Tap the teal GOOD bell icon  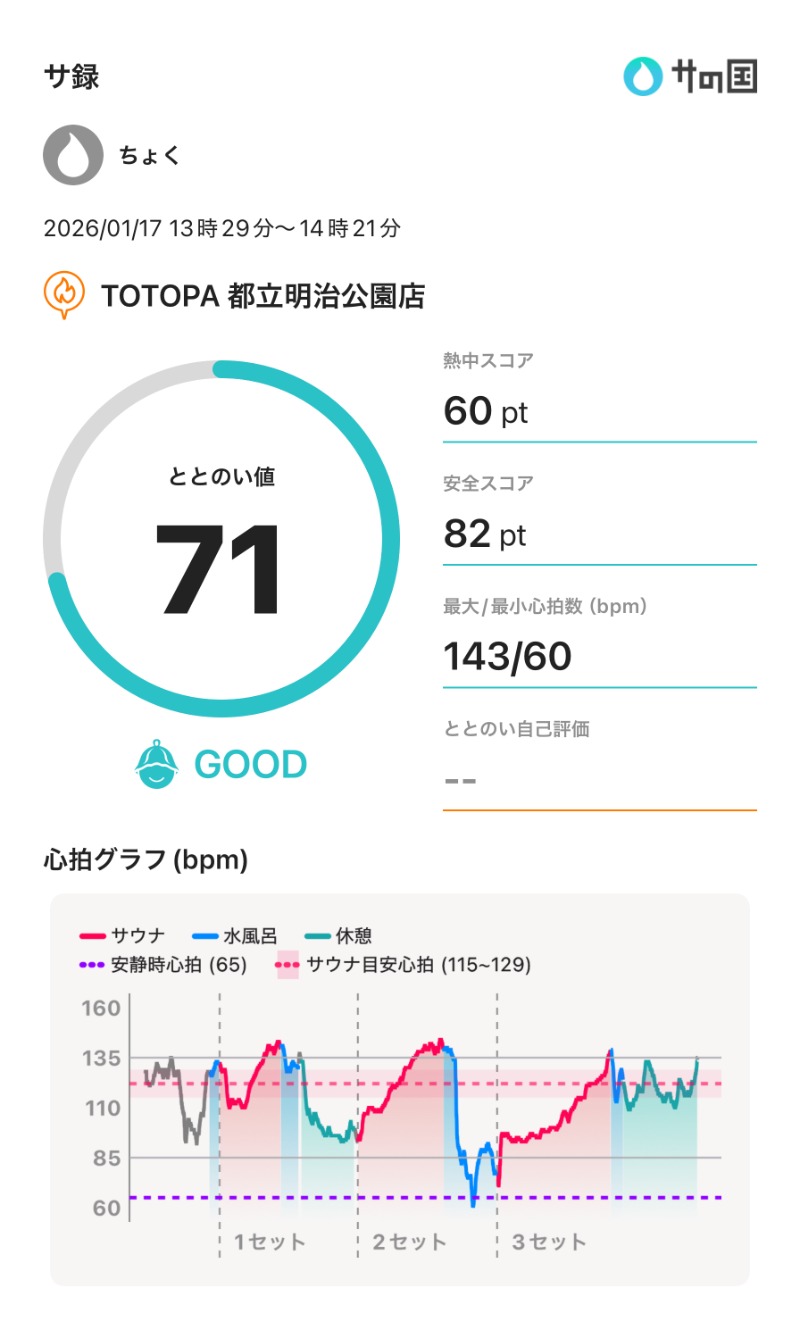(155, 763)
